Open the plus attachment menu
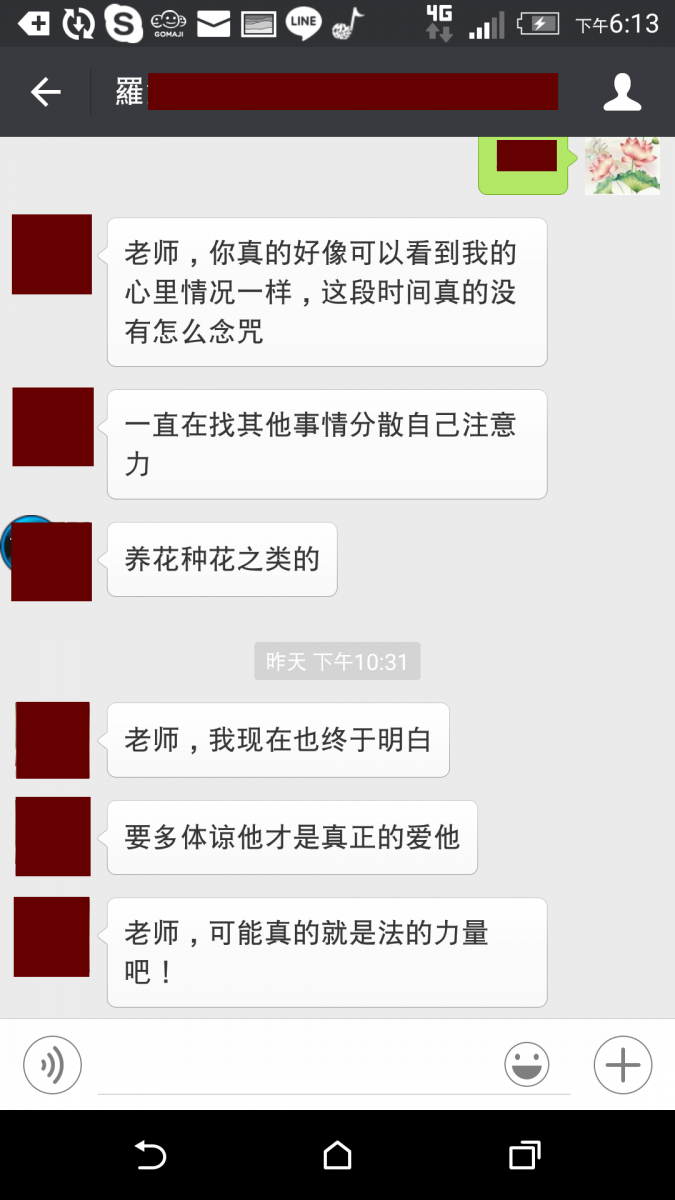This screenshot has width=675, height=1200. [x=623, y=1064]
